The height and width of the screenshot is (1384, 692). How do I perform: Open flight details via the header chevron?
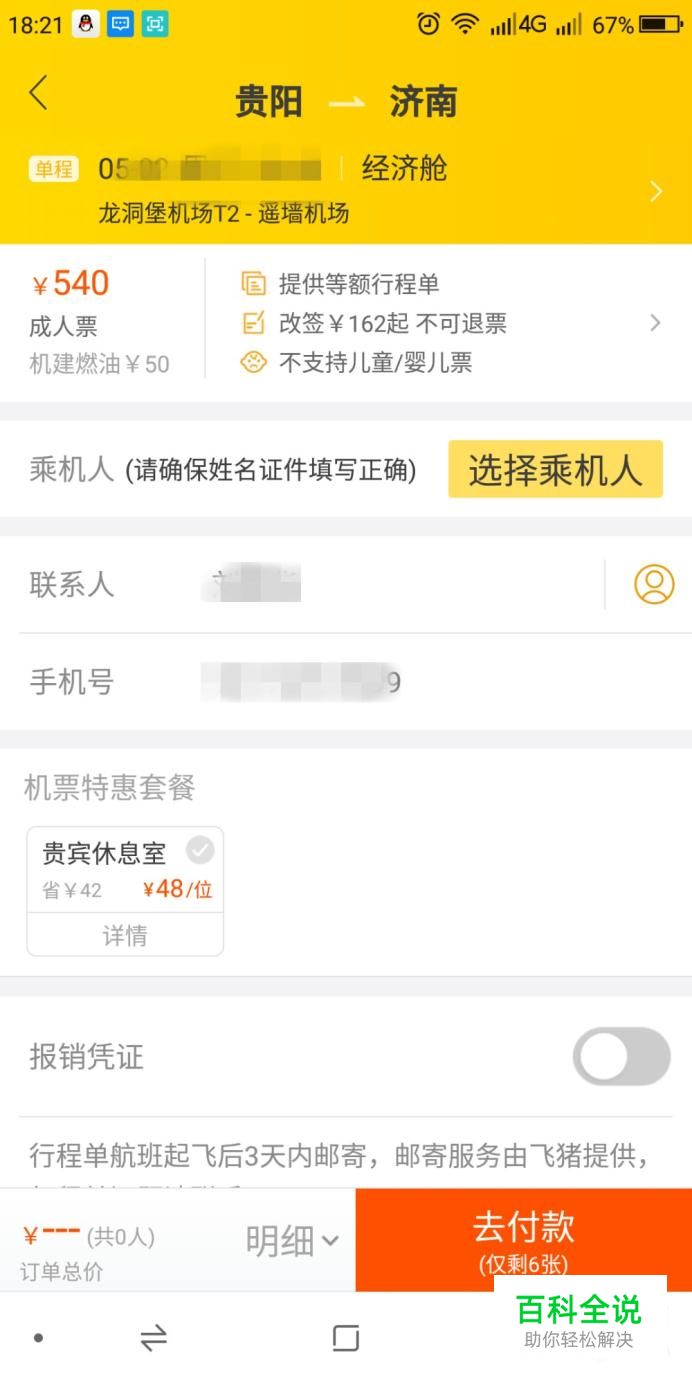click(656, 191)
